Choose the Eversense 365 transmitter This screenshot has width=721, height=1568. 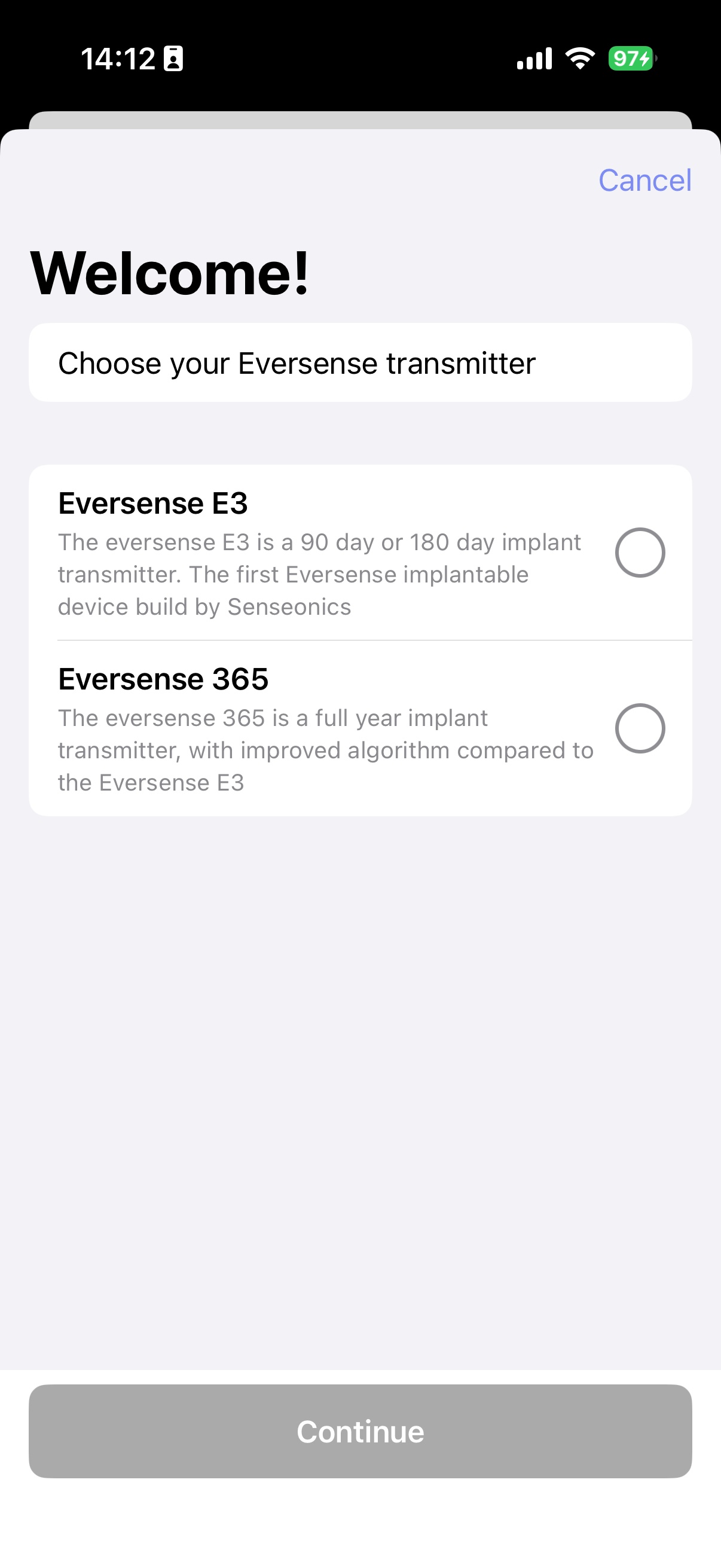(x=640, y=728)
